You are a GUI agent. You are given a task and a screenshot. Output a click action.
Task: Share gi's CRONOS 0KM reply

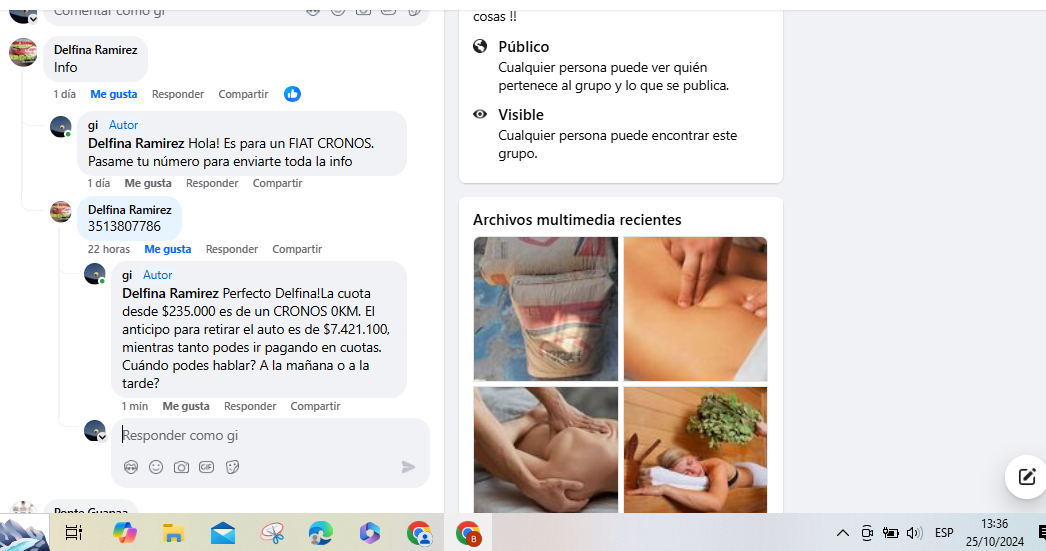[x=315, y=406]
